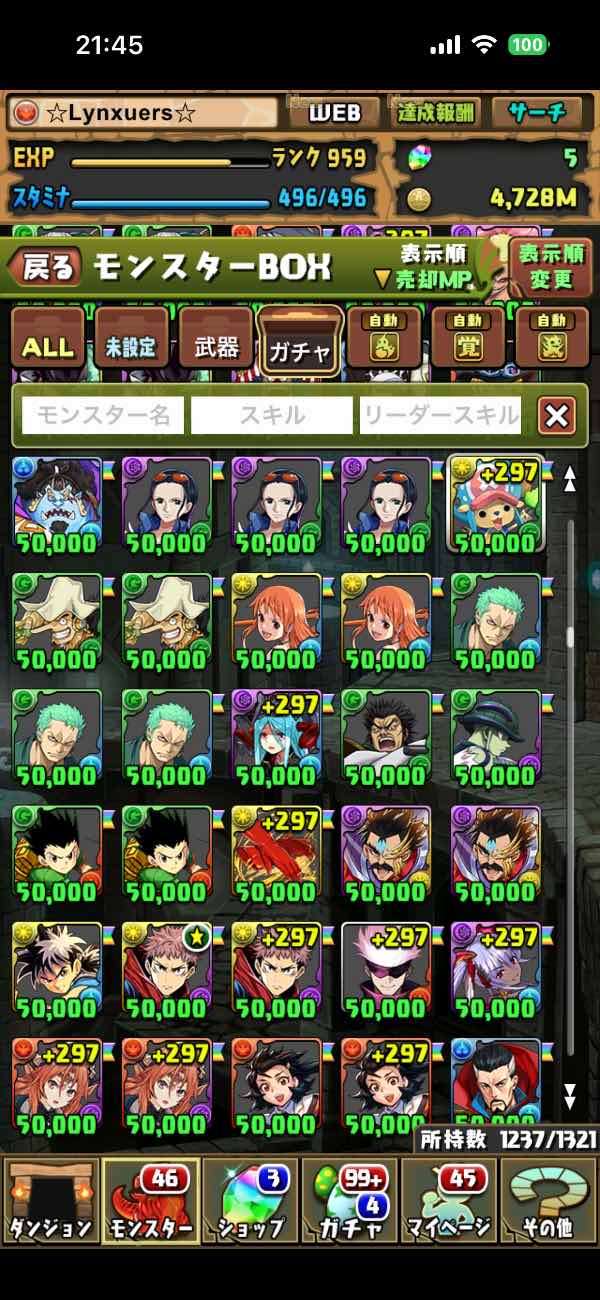Select the Chopper monster with +297

click(x=497, y=507)
